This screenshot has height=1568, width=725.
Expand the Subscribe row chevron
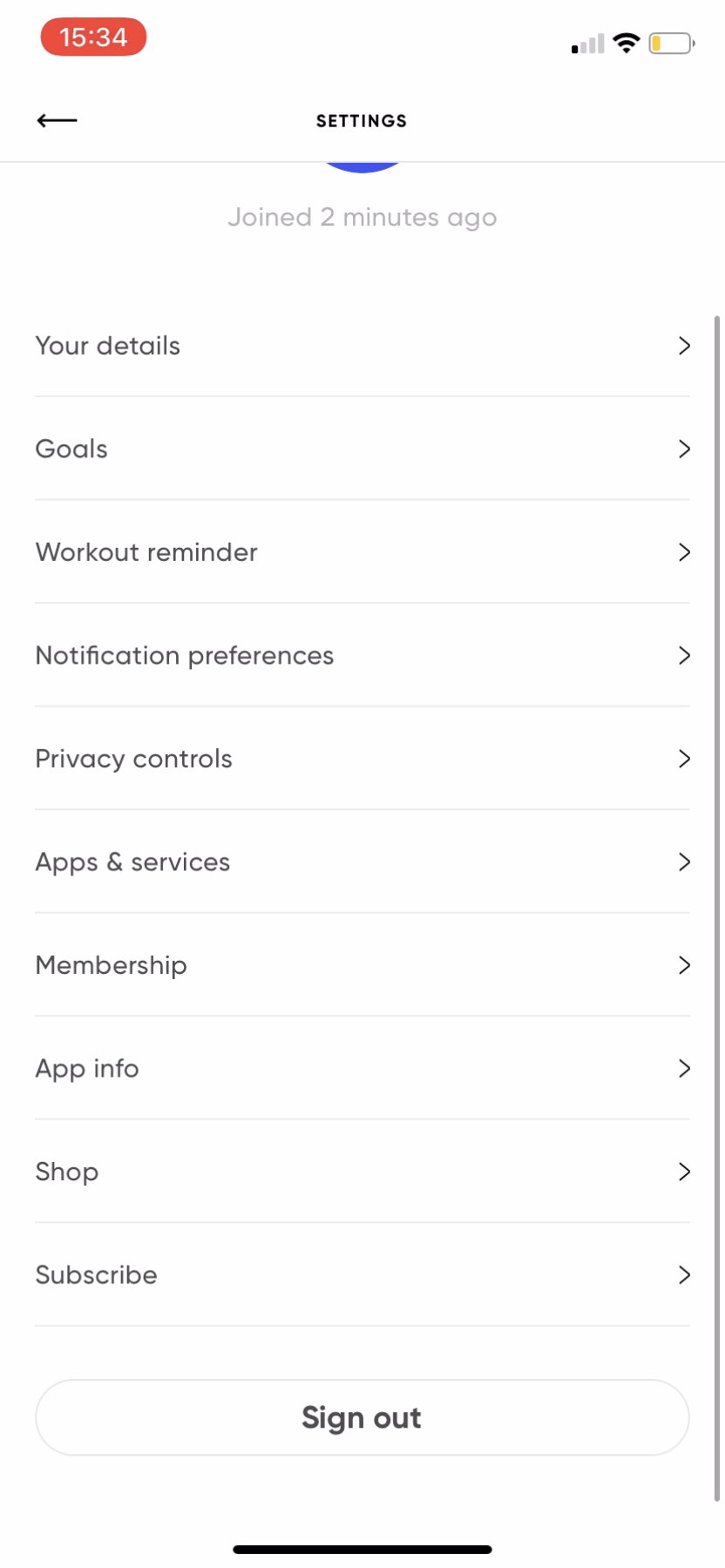(x=685, y=1274)
